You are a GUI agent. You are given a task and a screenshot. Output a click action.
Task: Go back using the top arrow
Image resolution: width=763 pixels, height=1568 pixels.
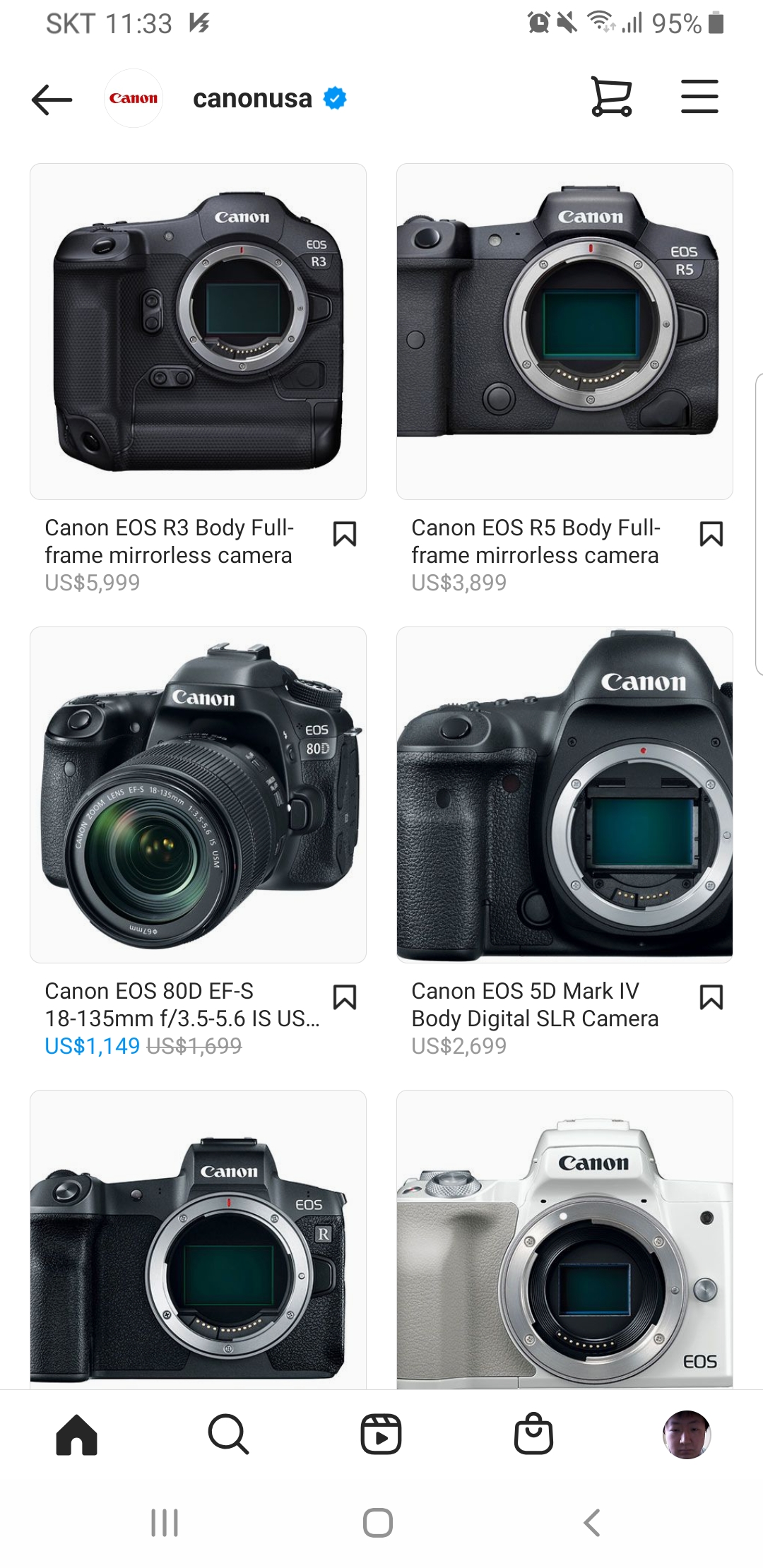[x=52, y=99]
